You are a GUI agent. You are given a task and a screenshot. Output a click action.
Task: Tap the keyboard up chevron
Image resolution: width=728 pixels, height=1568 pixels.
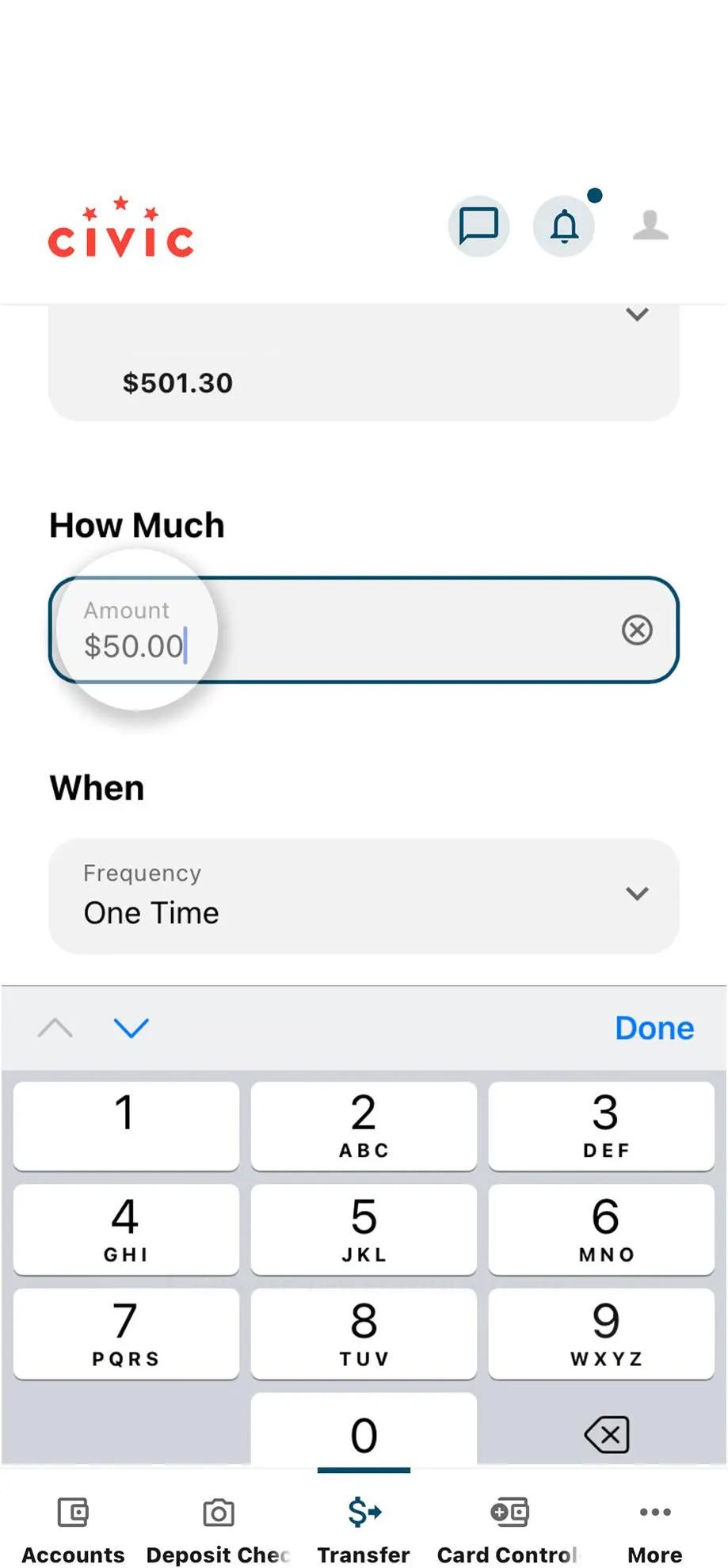coord(55,1027)
